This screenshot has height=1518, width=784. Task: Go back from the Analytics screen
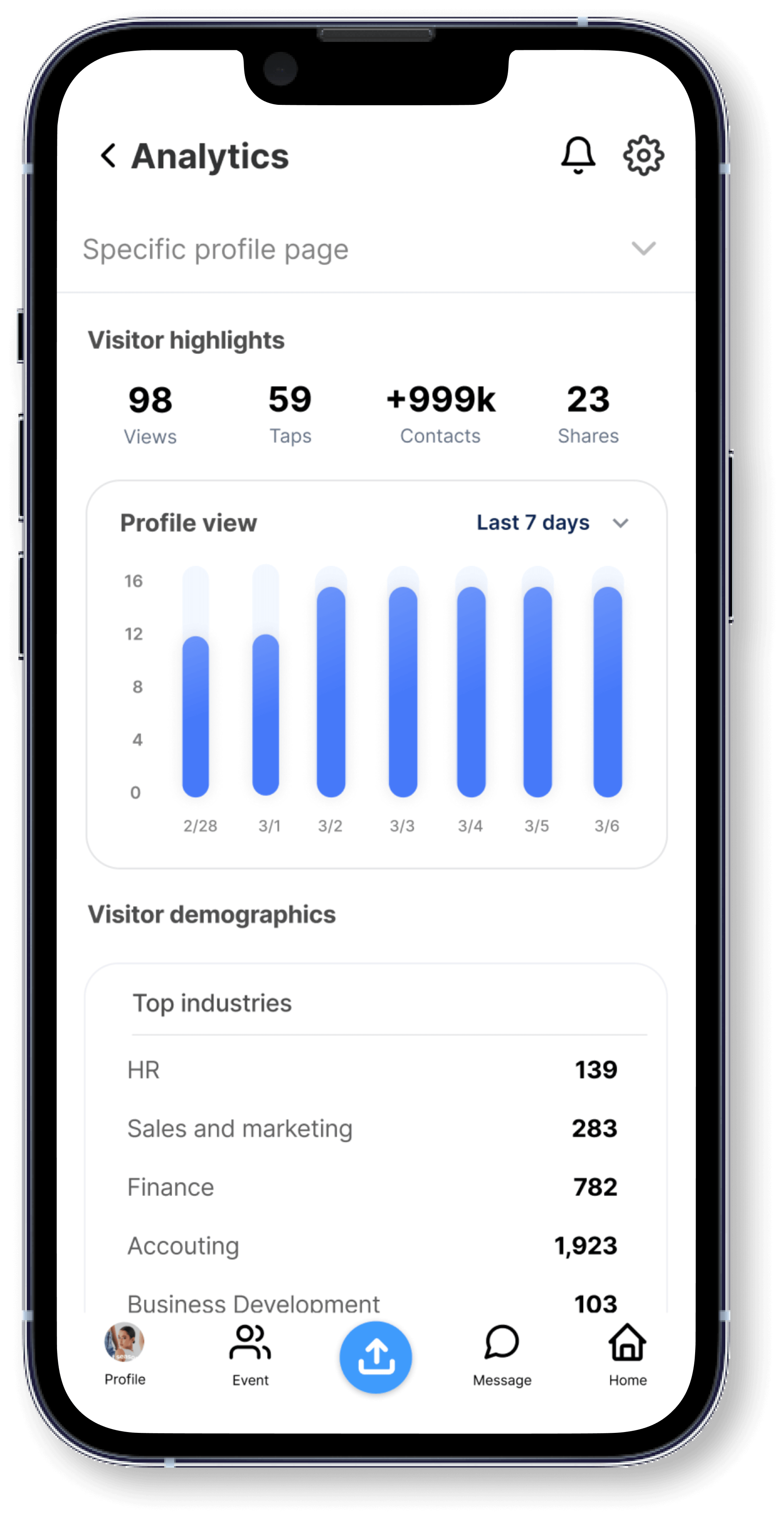pyautogui.click(x=109, y=156)
